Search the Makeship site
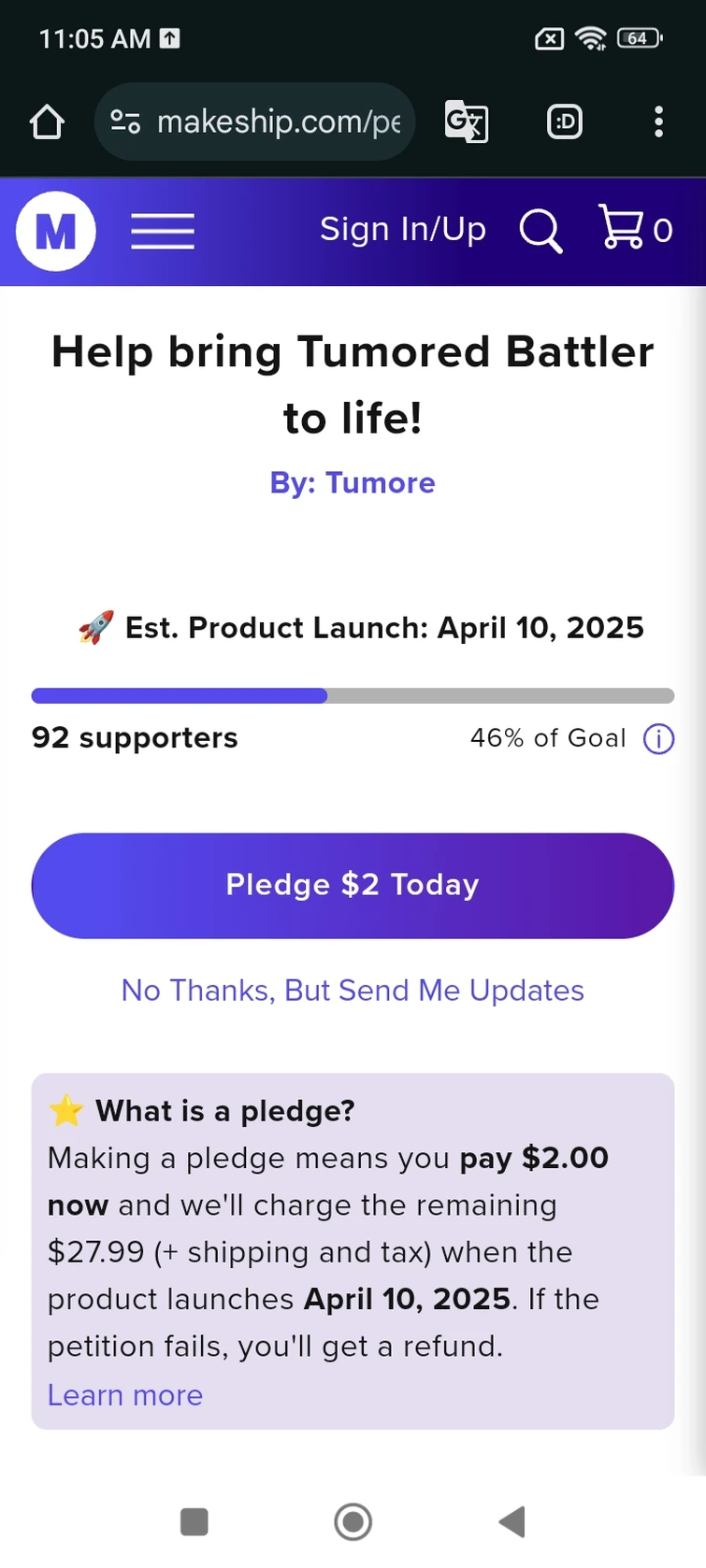Image resolution: width=706 pixels, height=1568 pixels. coord(540,231)
